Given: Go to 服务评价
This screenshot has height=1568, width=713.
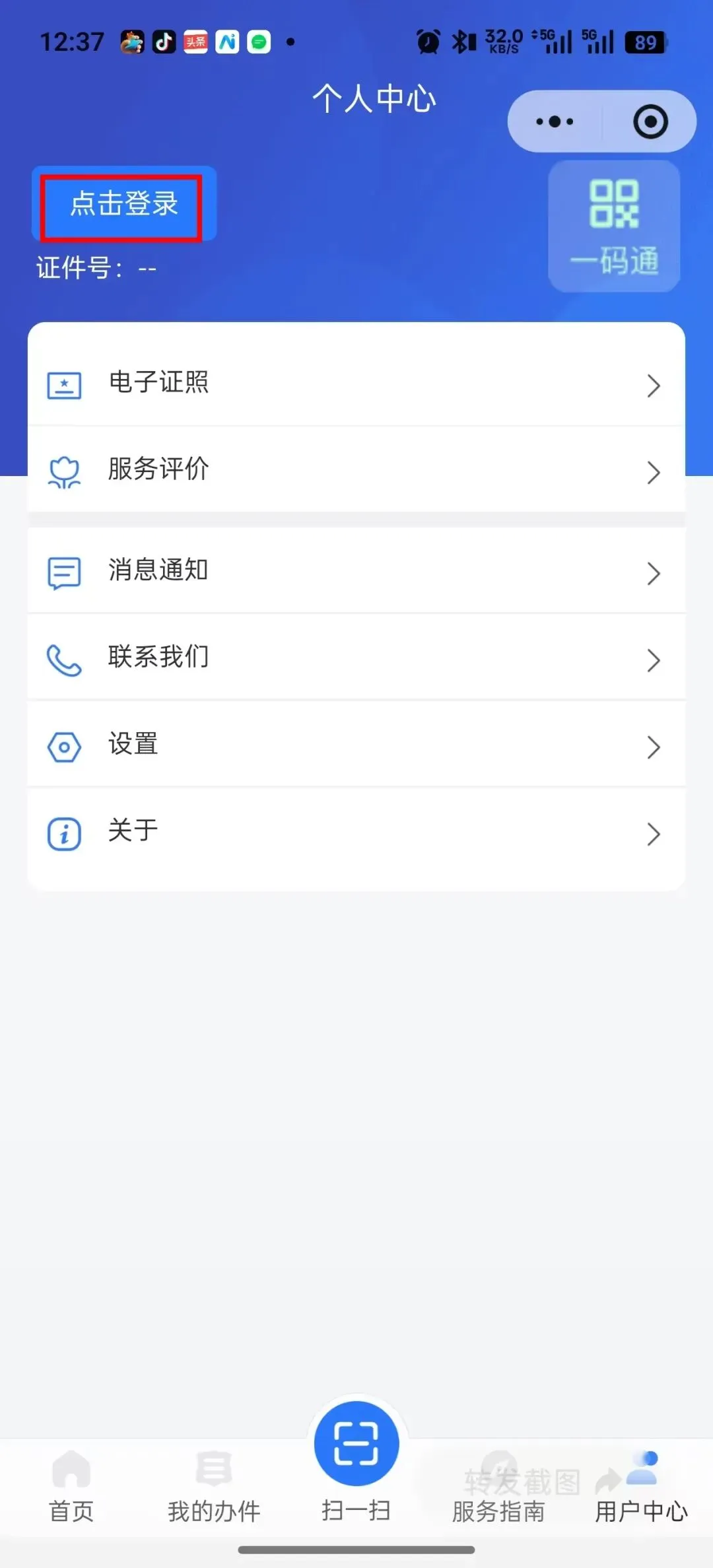Looking at the screenshot, I should tap(356, 471).
